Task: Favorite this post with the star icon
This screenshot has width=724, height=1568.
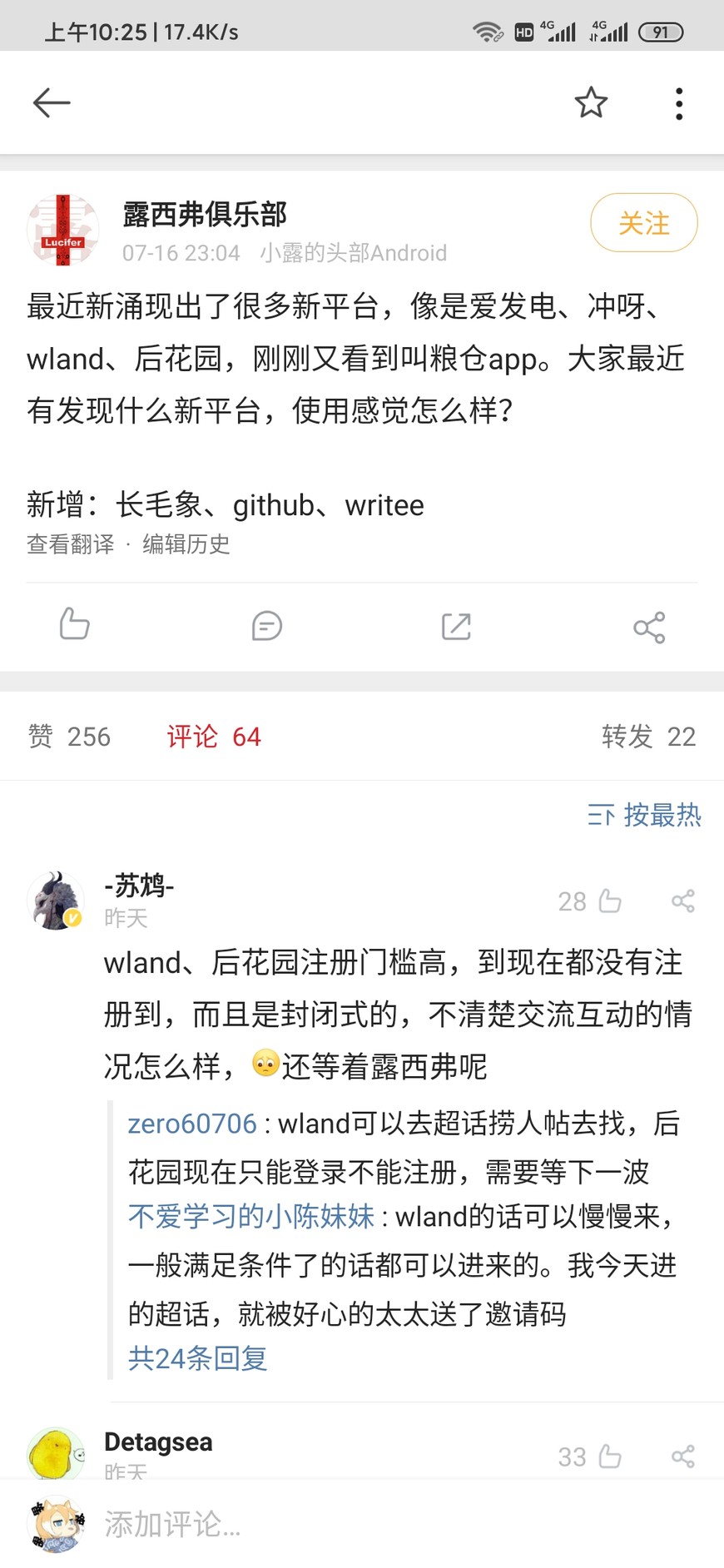Action: click(591, 103)
